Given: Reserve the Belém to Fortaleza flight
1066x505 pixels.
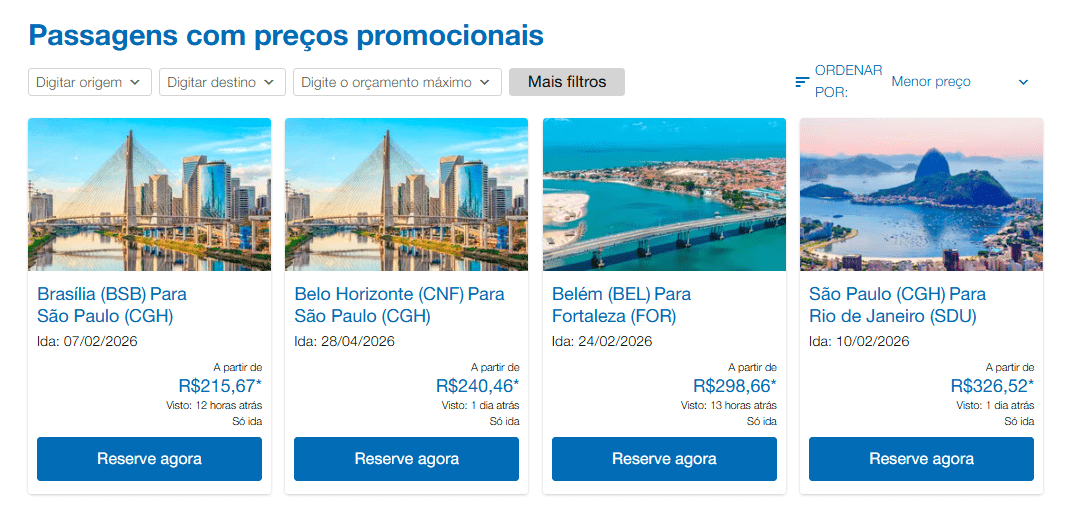Looking at the screenshot, I should pos(664,459).
